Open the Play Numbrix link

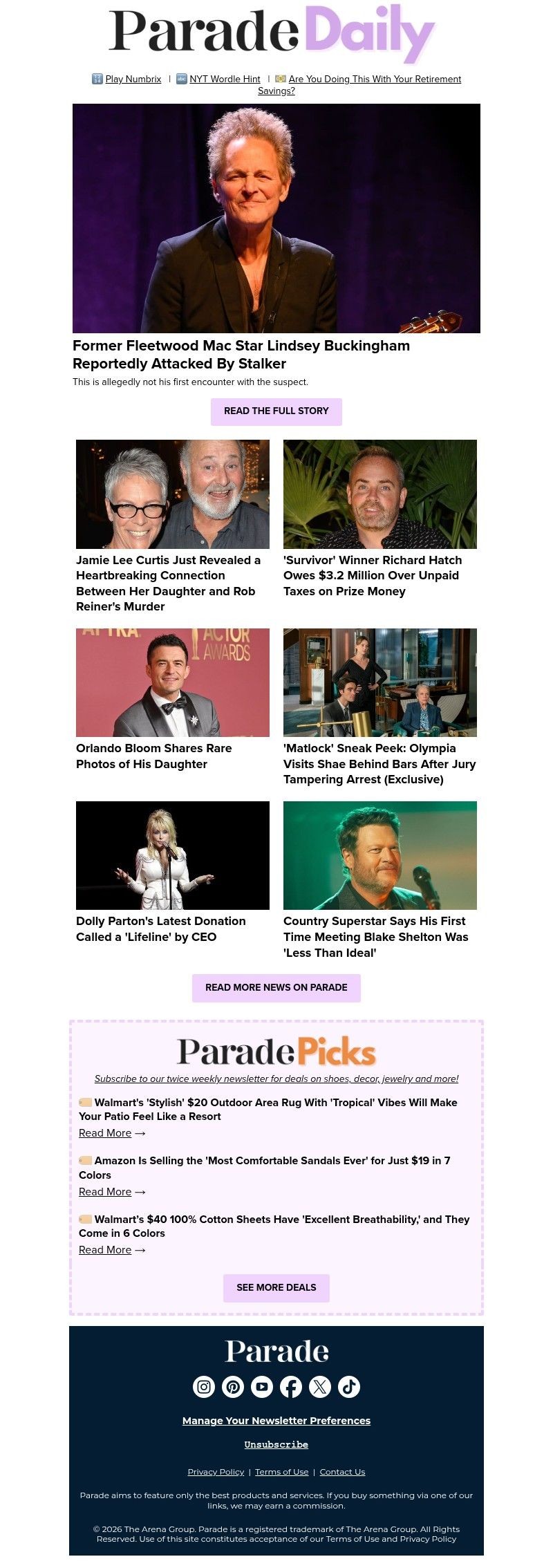pos(133,80)
